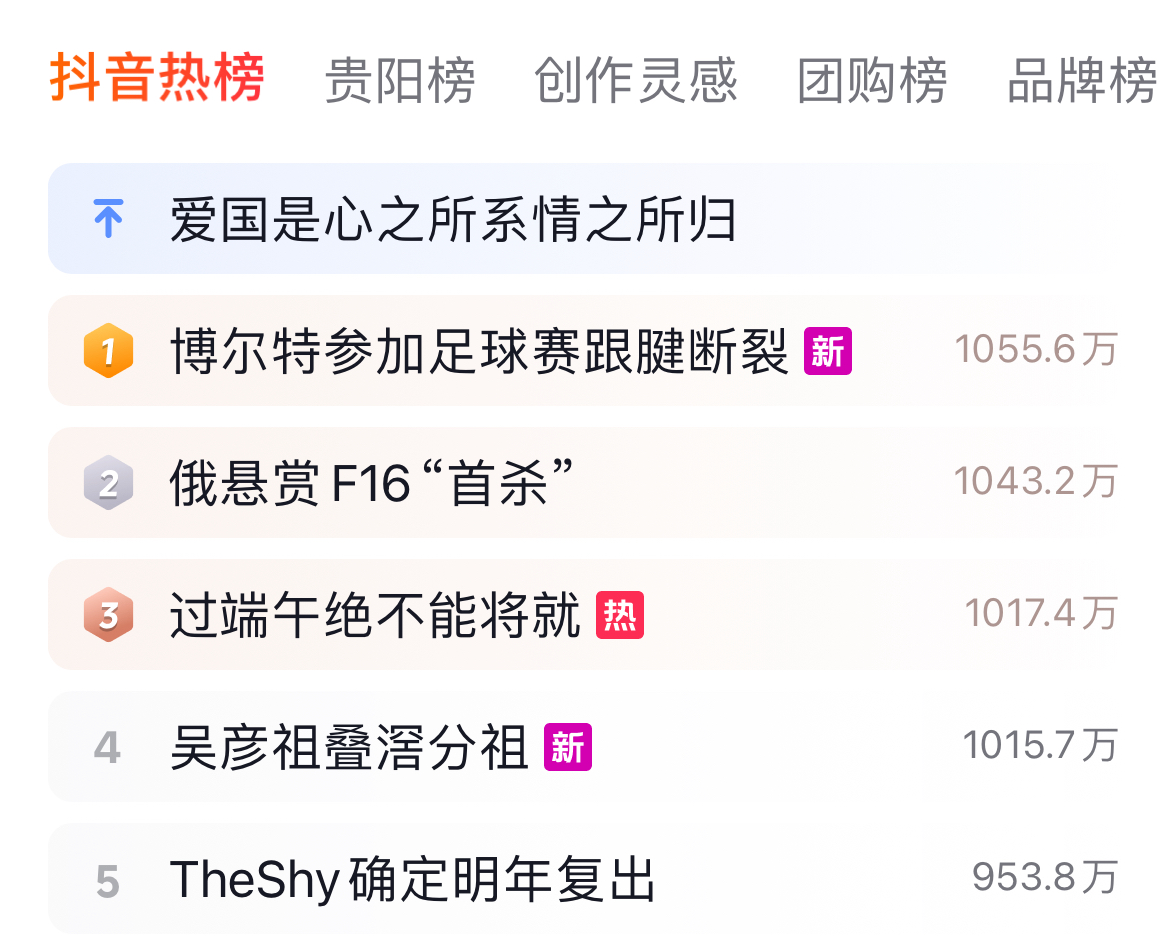Select the 抖音热榜 tab
This screenshot has height=939, width=1170.
click(x=157, y=78)
